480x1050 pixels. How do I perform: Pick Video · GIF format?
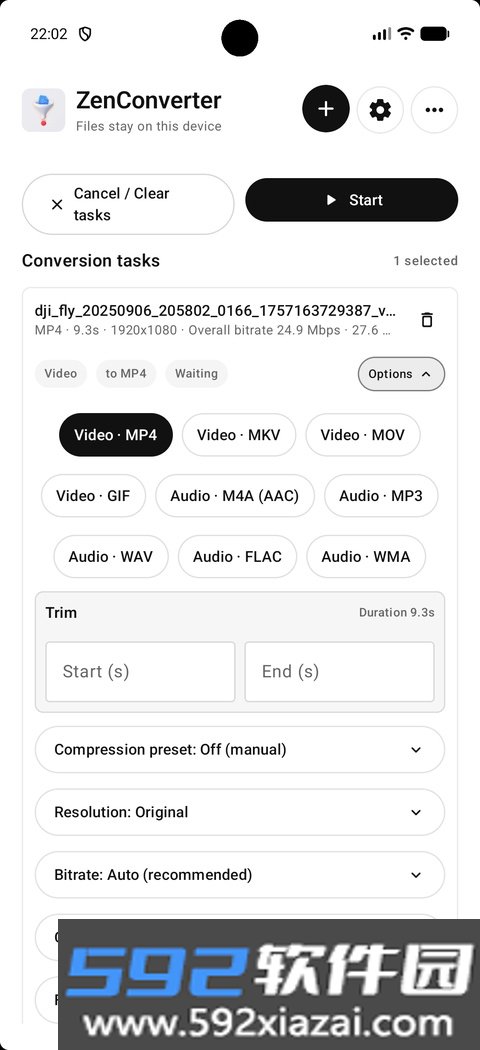tap(93, 496)
